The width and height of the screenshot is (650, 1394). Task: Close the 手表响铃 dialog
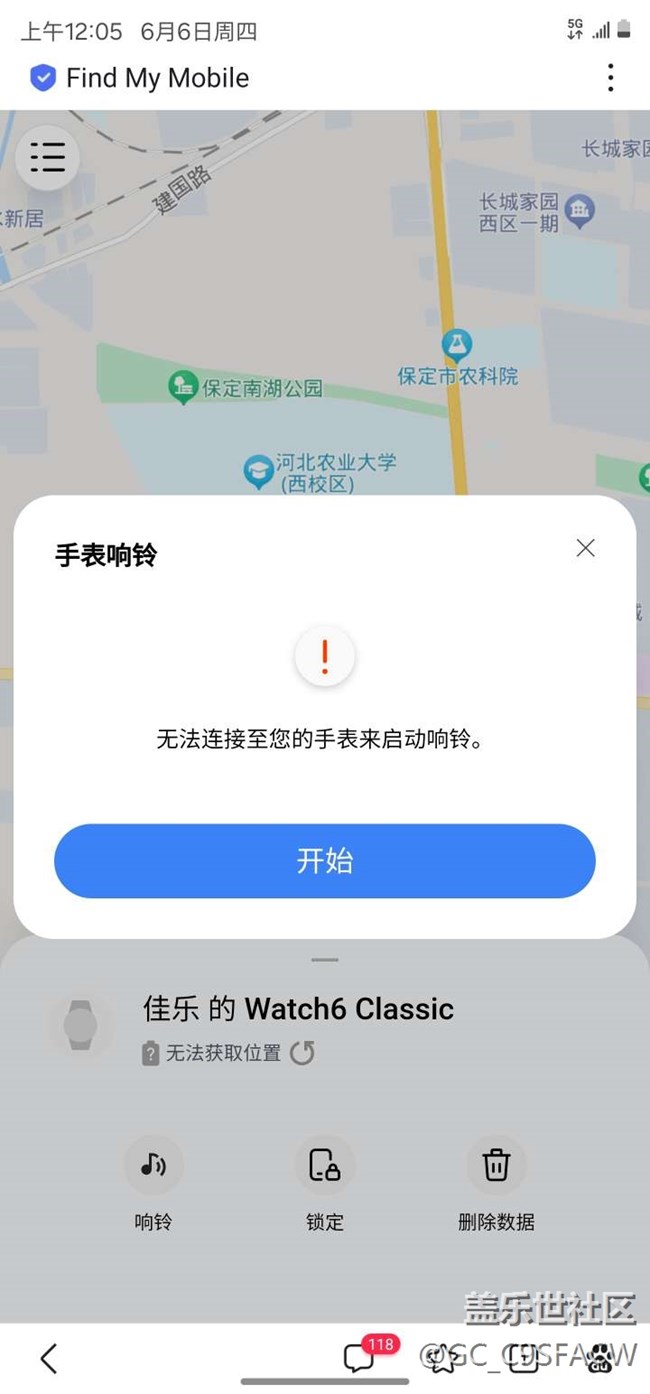click(x=585, y=548)
